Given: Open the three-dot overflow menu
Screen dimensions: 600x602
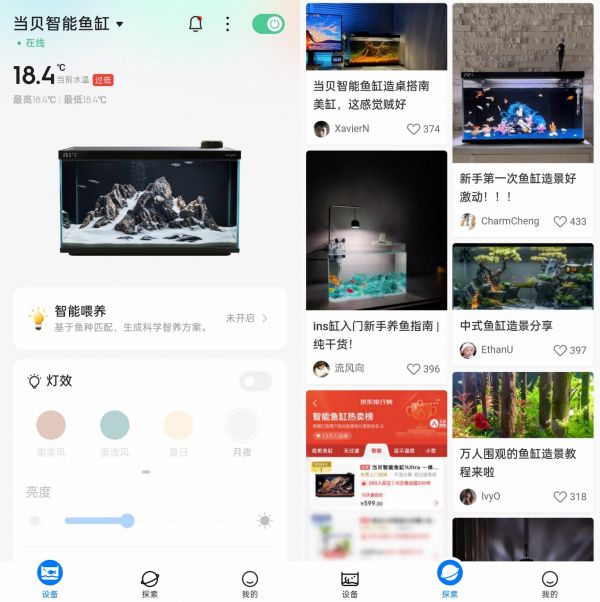Looking at the screenshot, I should pyautogui.click(x=227, y=24).
